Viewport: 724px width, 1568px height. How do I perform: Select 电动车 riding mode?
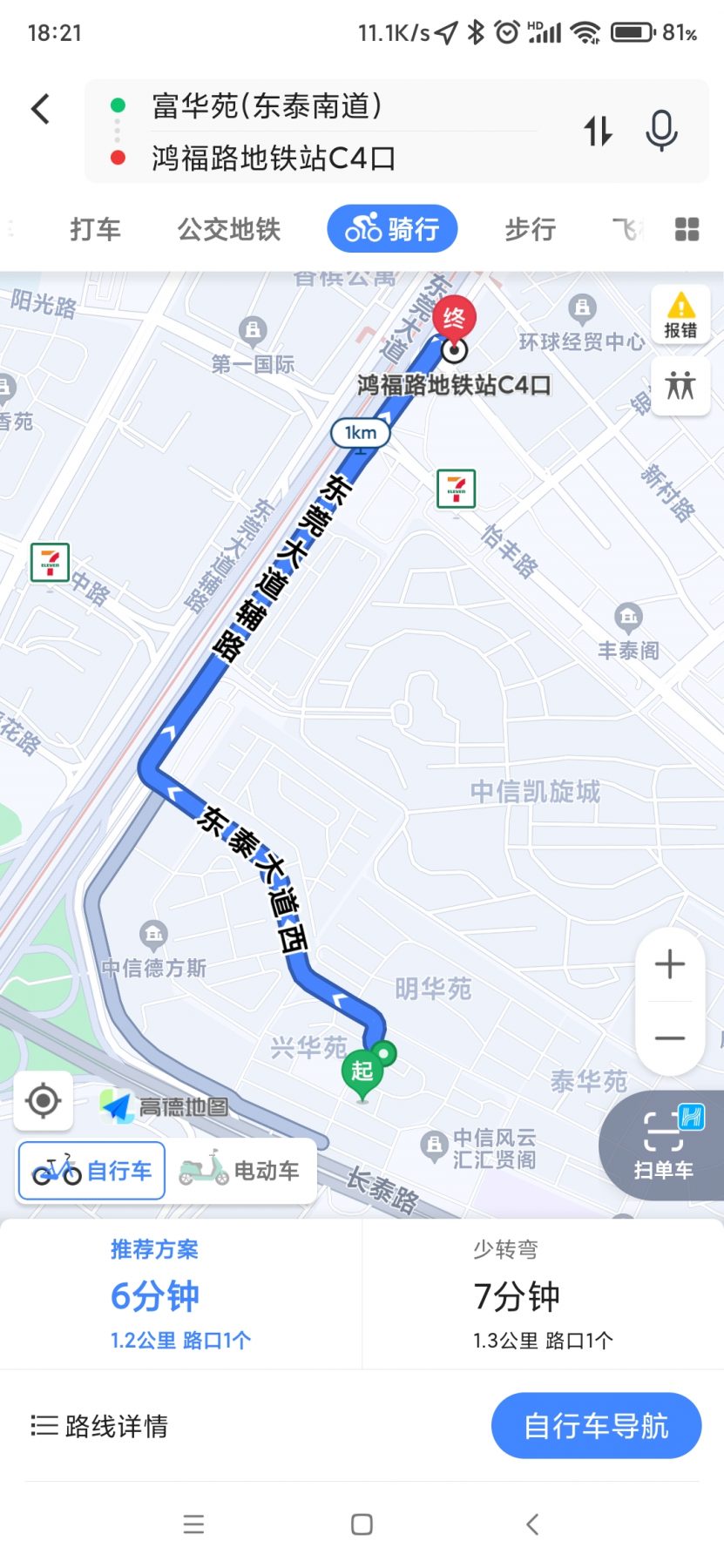click(240, 1171)
